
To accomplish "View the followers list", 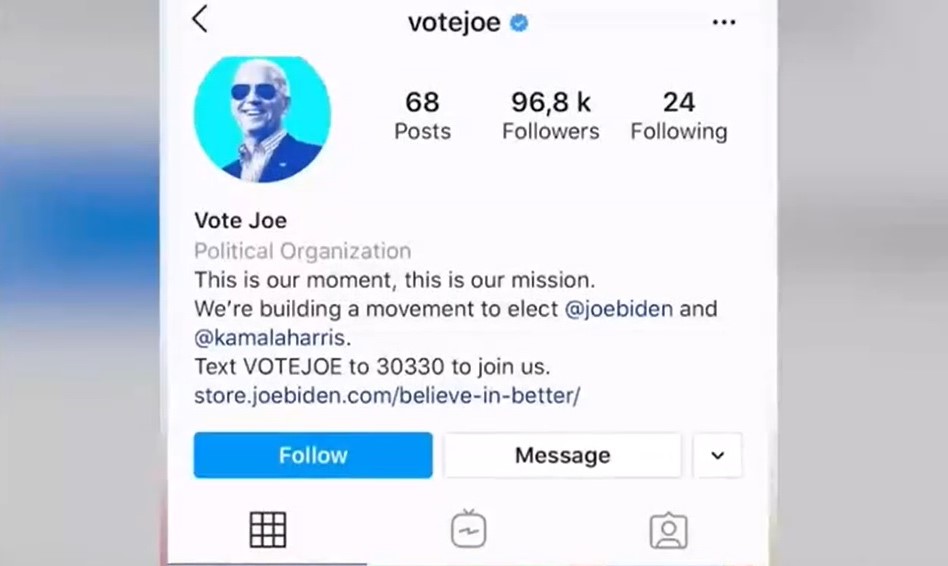I will [551, 115].
